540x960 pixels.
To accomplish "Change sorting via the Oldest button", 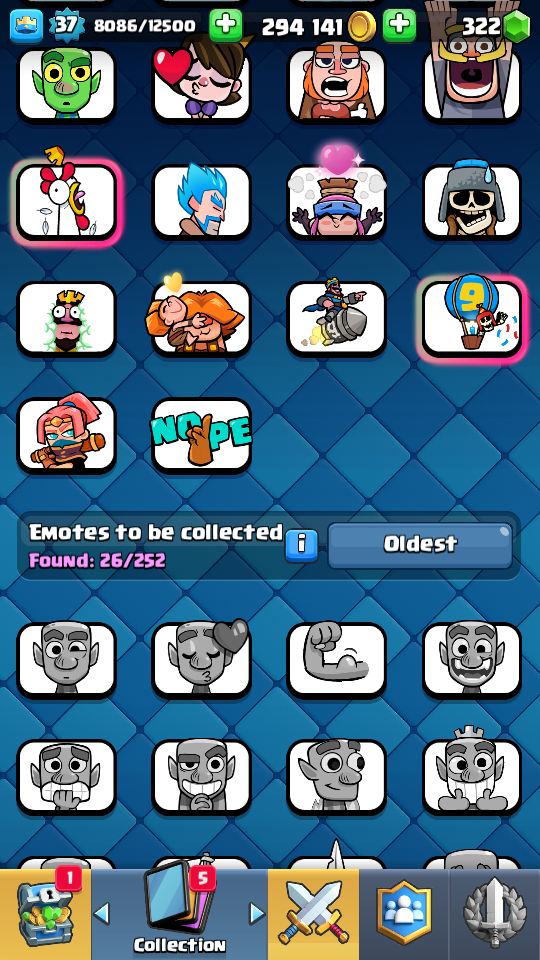I will [x=420, y=545].
